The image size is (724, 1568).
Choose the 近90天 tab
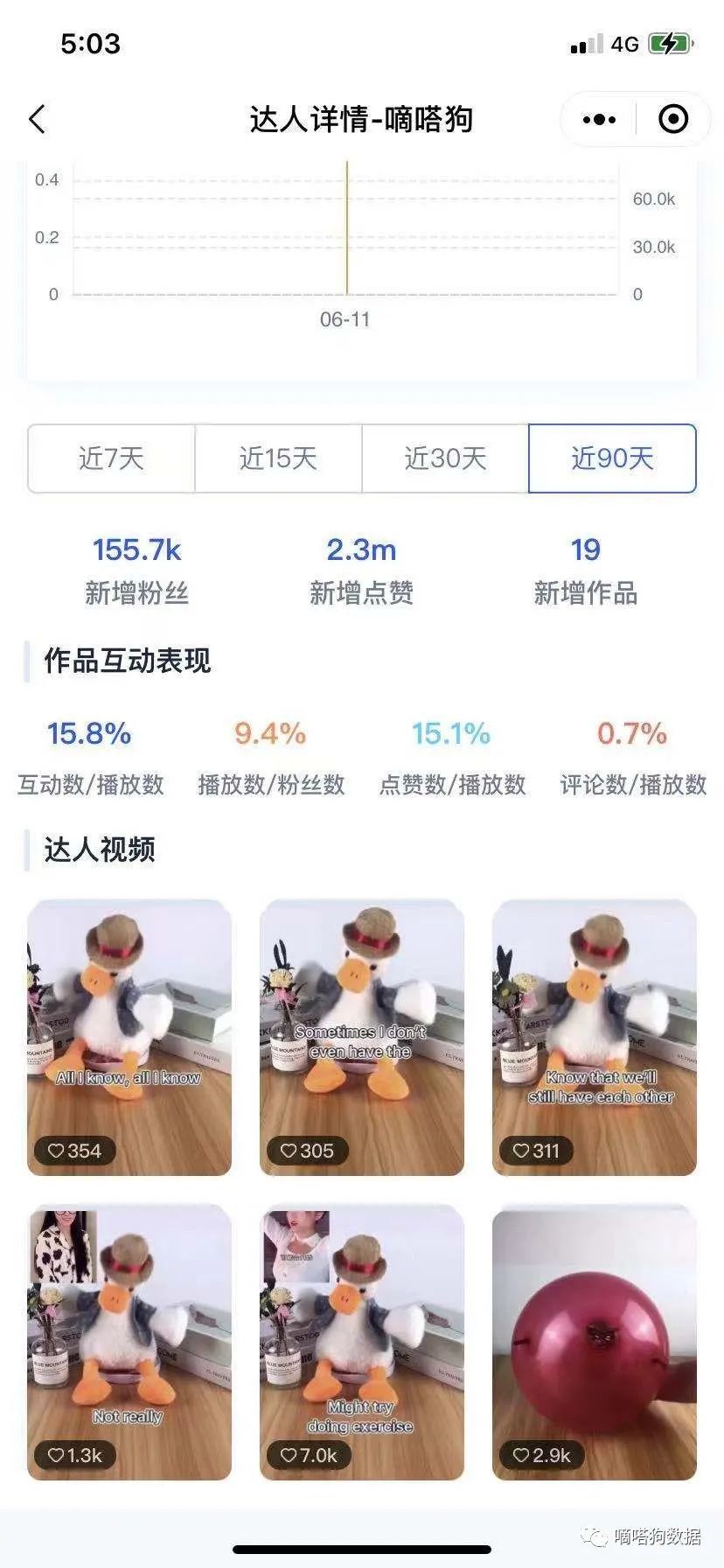click(612, 458)
